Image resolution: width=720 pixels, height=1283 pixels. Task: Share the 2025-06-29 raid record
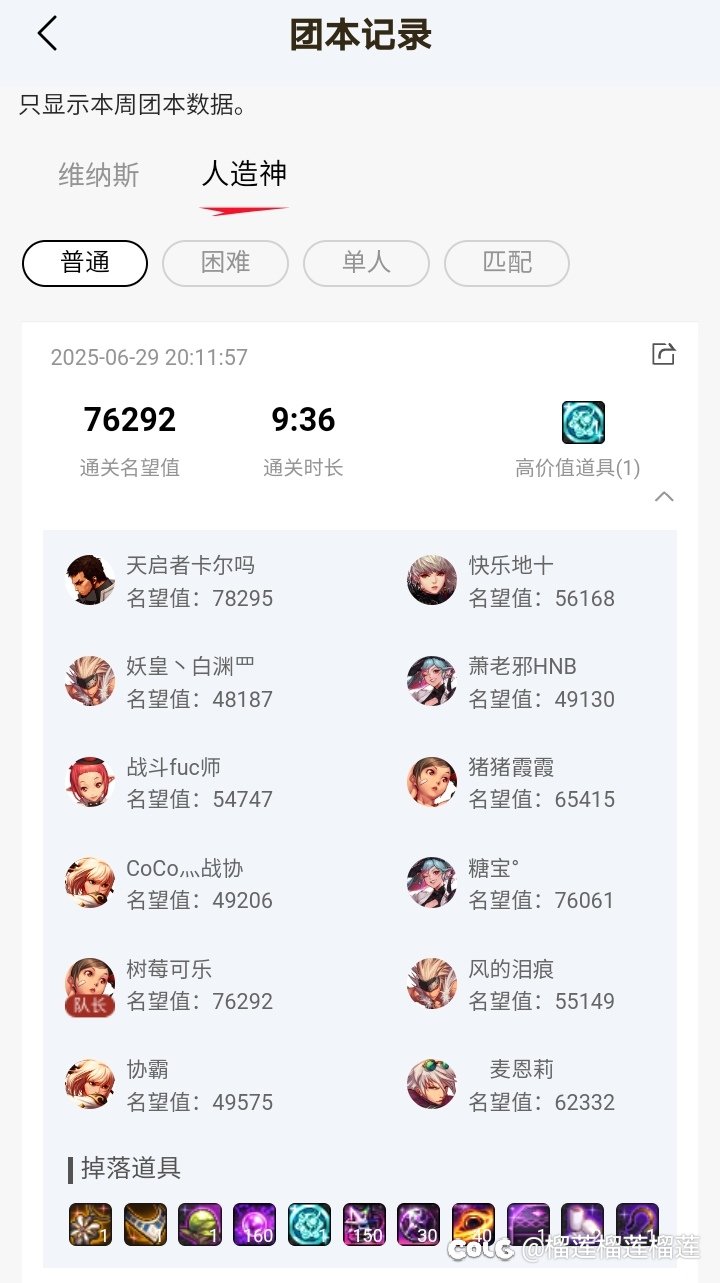click(x=664, y=354)
